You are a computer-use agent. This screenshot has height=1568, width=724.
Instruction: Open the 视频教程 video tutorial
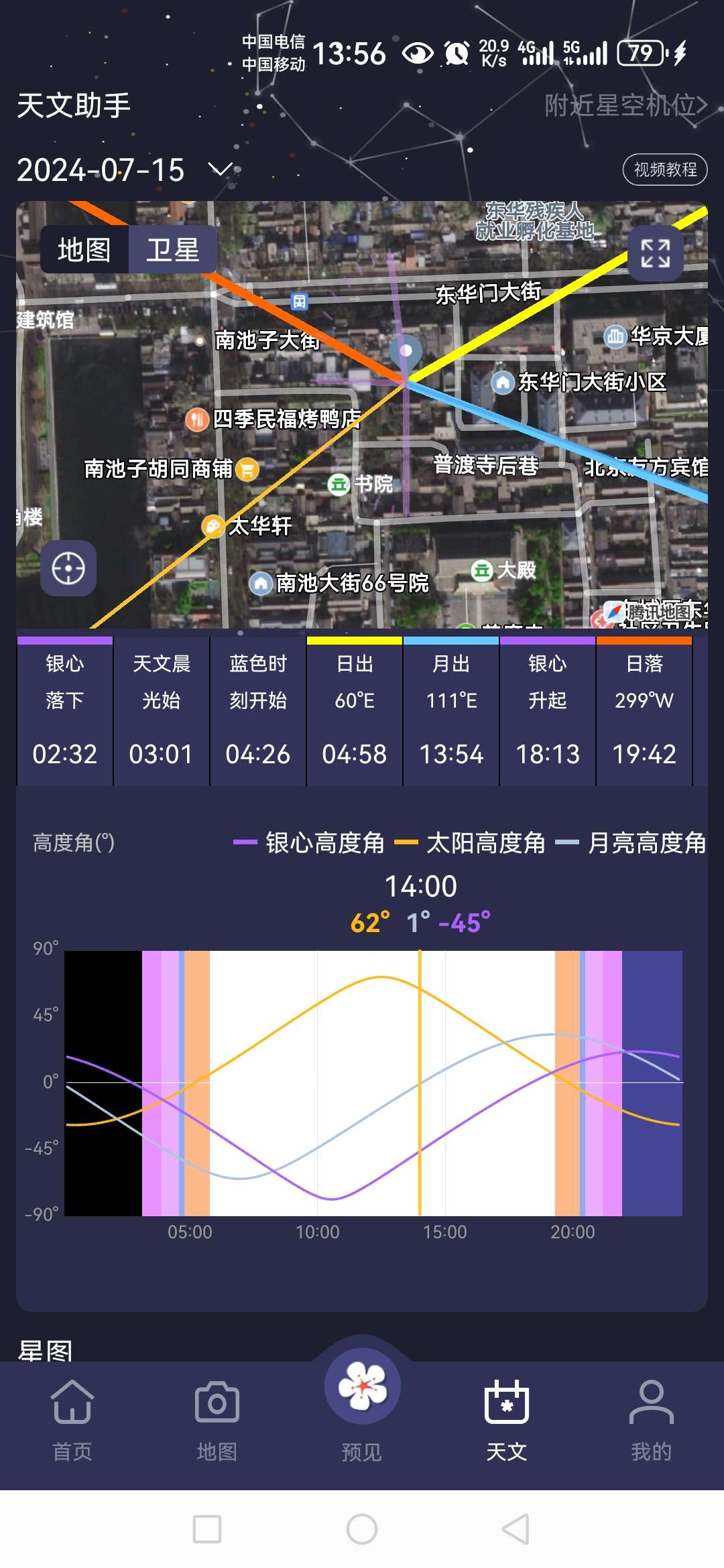pos(665,170)
